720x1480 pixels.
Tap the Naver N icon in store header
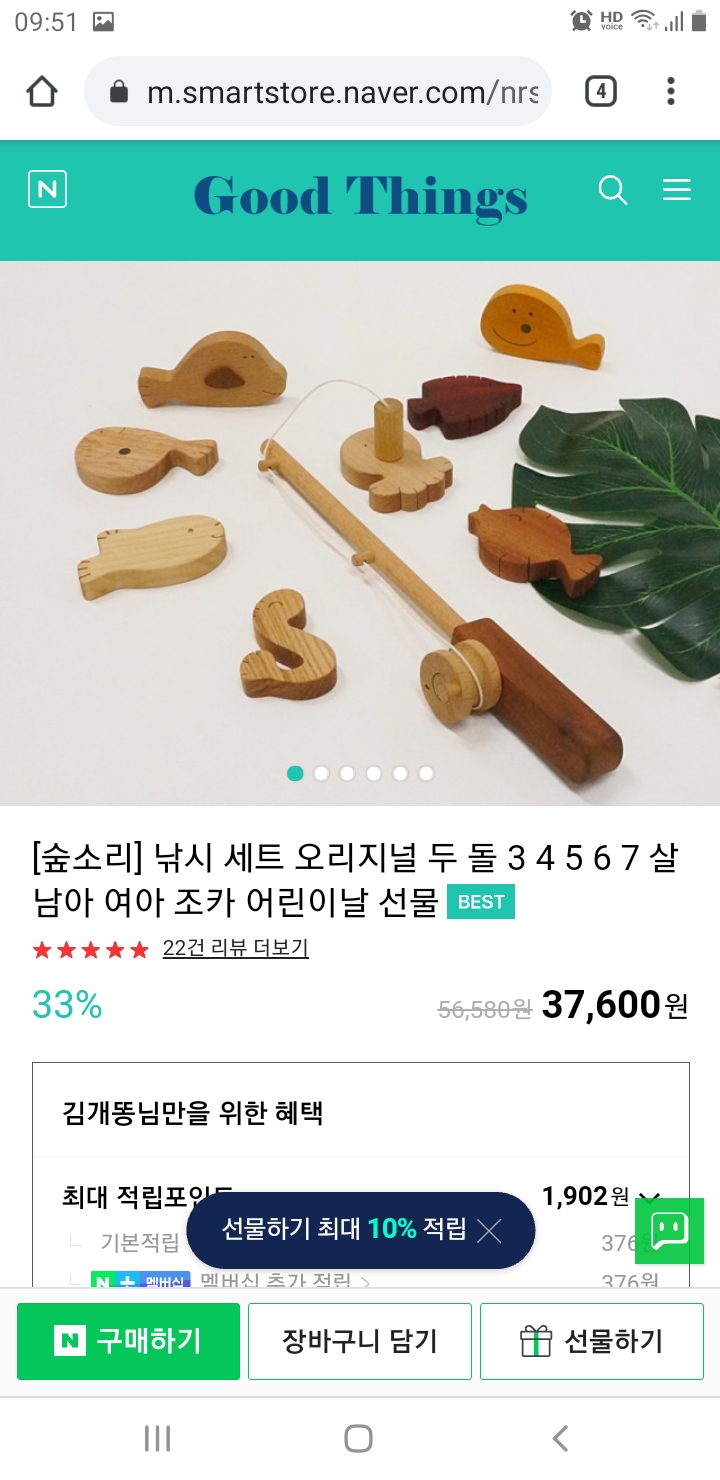(x=47, y=189)
